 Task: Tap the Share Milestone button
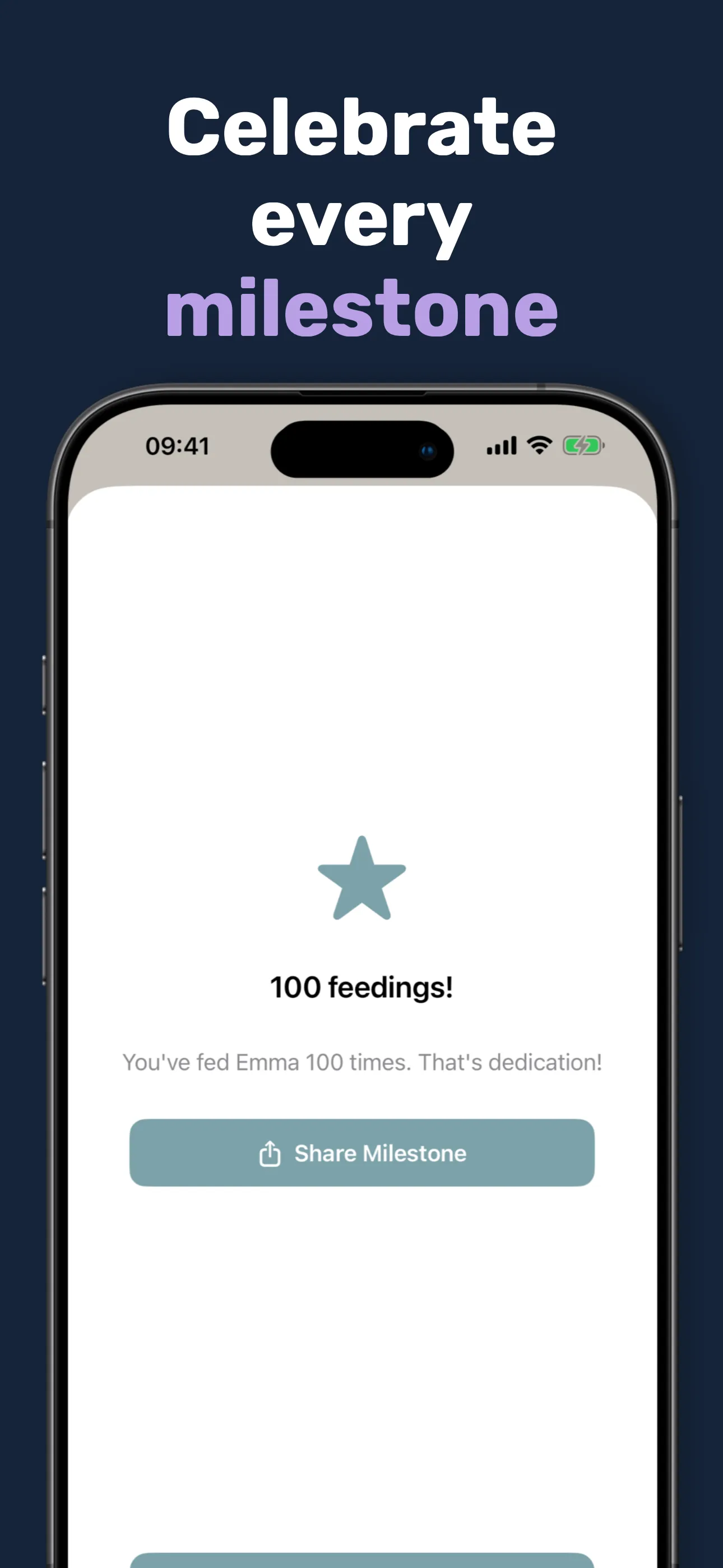coord(361,1154)
